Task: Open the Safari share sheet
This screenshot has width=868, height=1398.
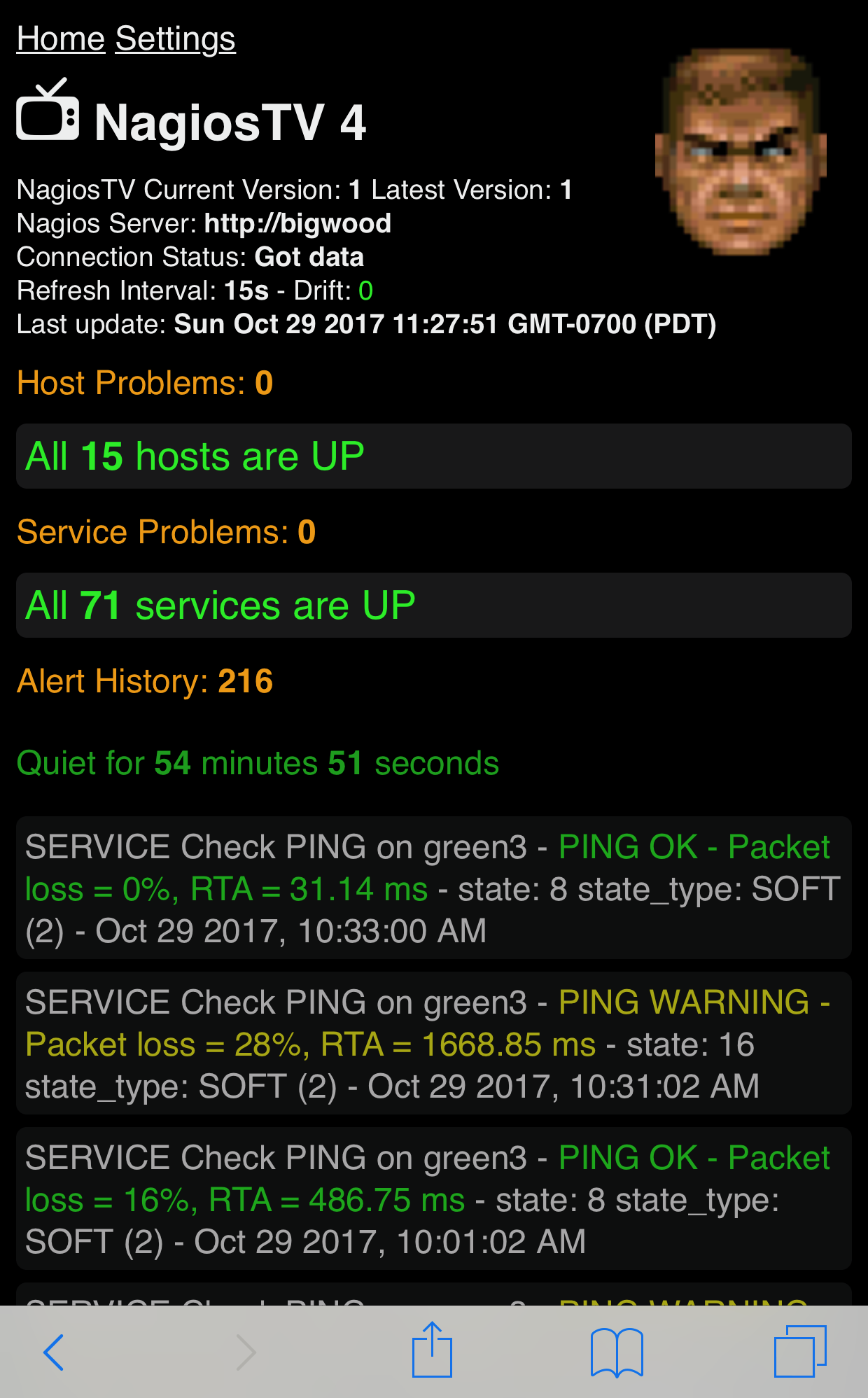Action: (x=432, y=1349)
